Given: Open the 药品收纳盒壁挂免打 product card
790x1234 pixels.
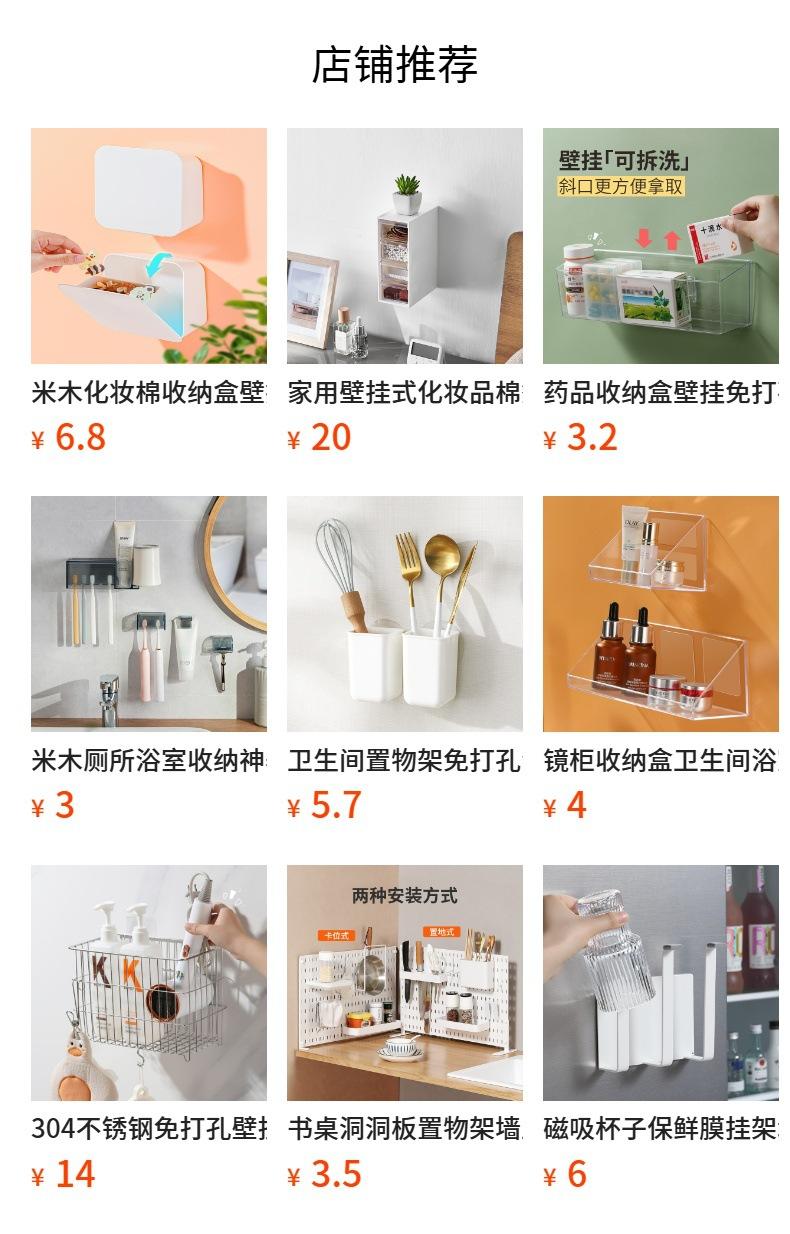Looking at the screenshot, I should click(661, 292).
